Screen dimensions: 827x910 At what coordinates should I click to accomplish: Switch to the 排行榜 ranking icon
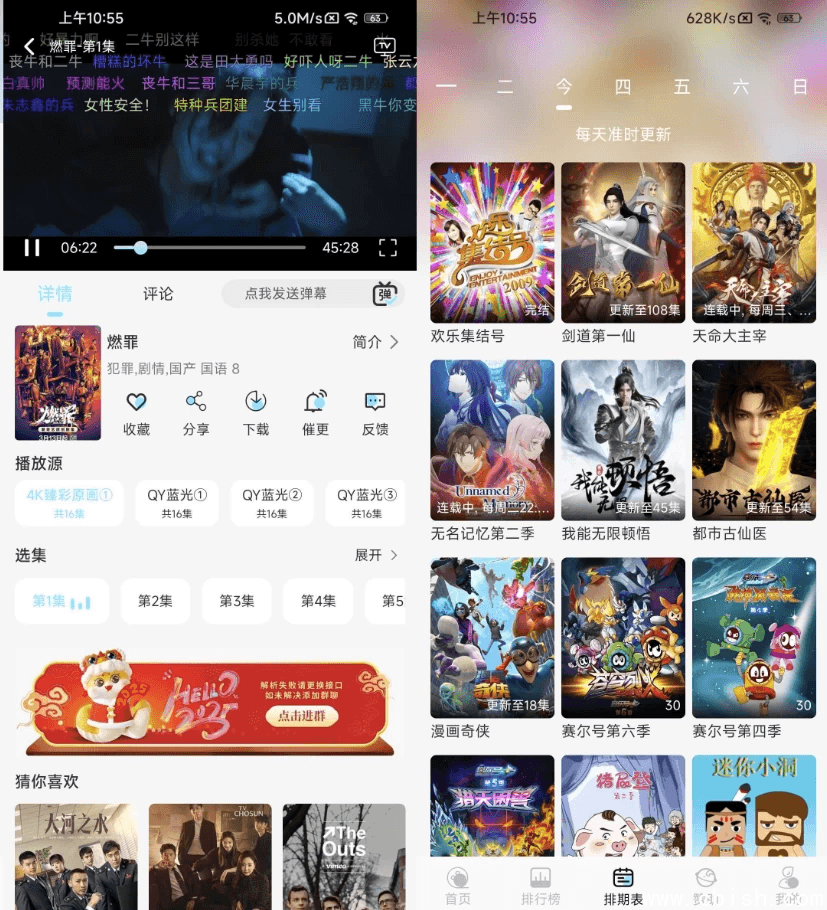(x=540, y=879)
